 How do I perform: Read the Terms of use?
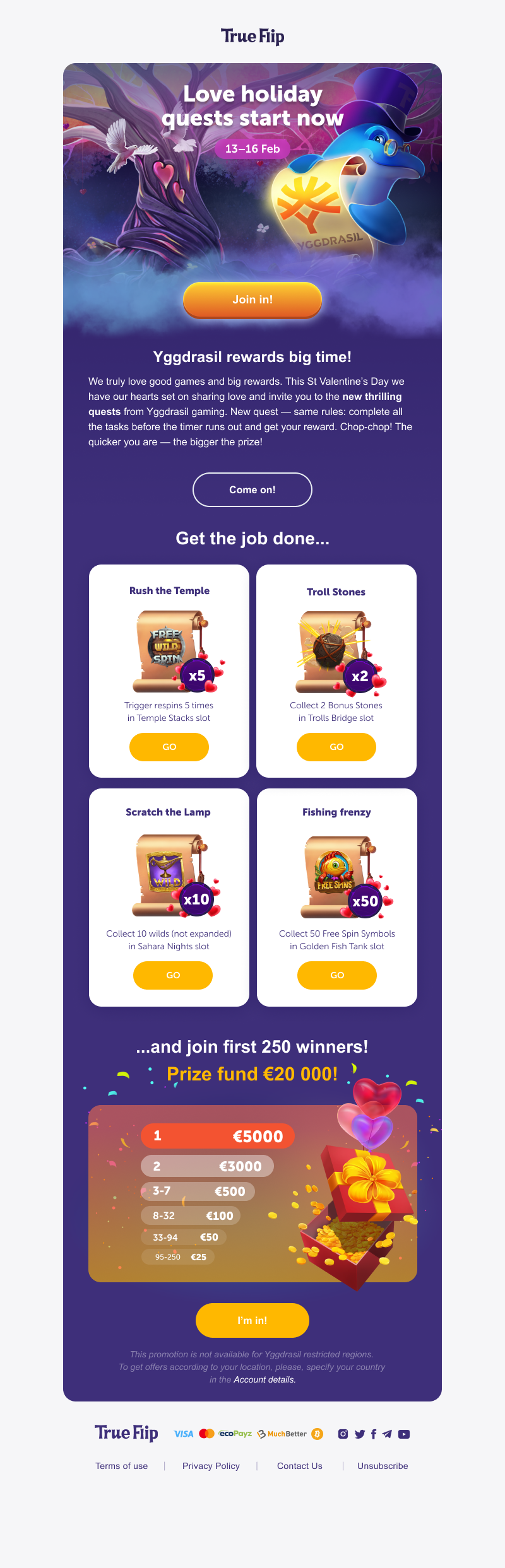point(121,1466)
